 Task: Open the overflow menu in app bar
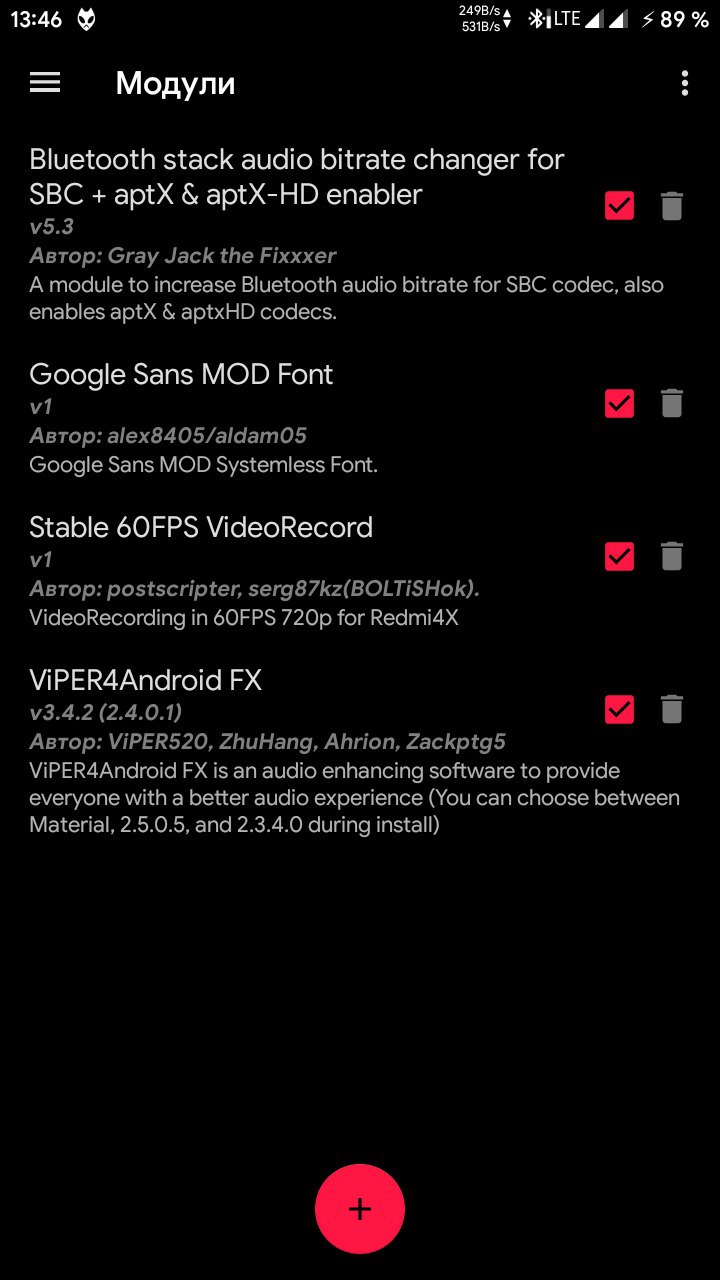pos(685,83)
